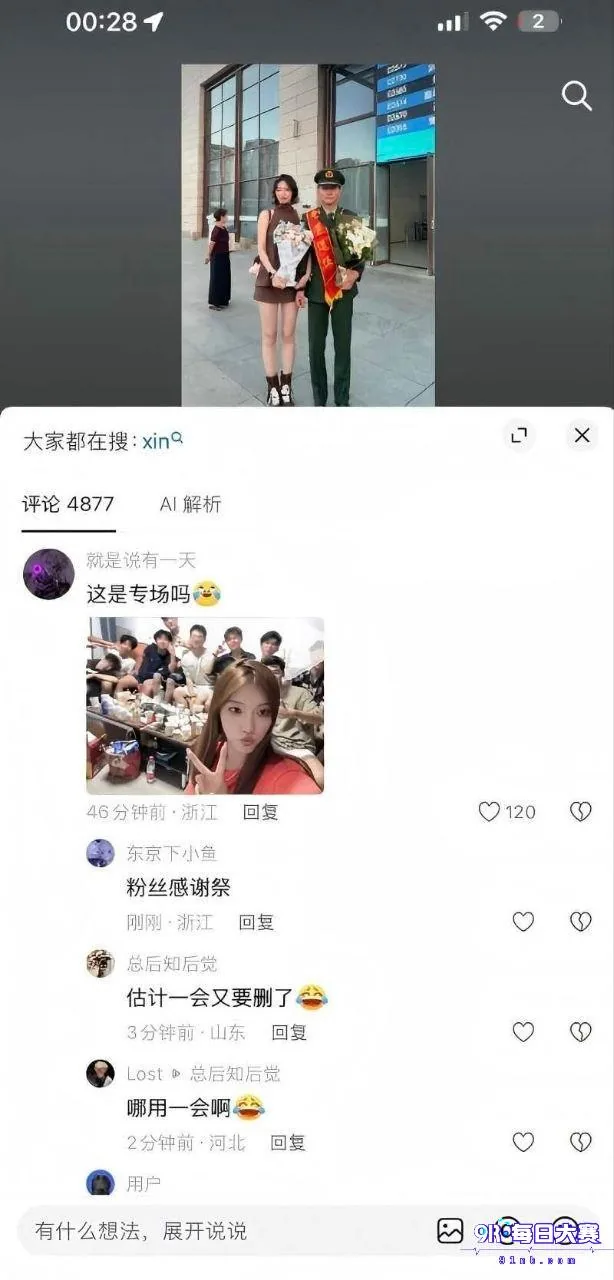Reply to Lost's comment
Screen dimensions: 614x1280
pos(288,1142)
